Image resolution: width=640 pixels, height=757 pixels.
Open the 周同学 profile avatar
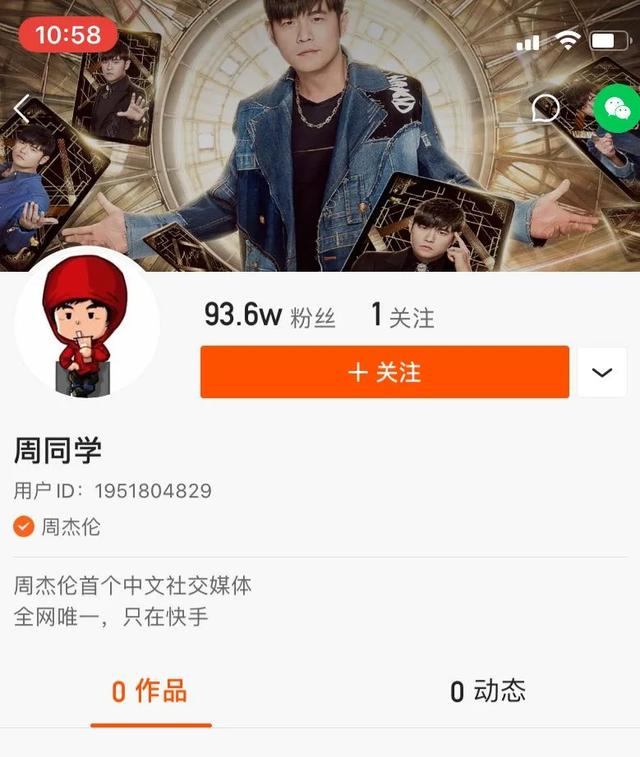[x=85, y=323]
